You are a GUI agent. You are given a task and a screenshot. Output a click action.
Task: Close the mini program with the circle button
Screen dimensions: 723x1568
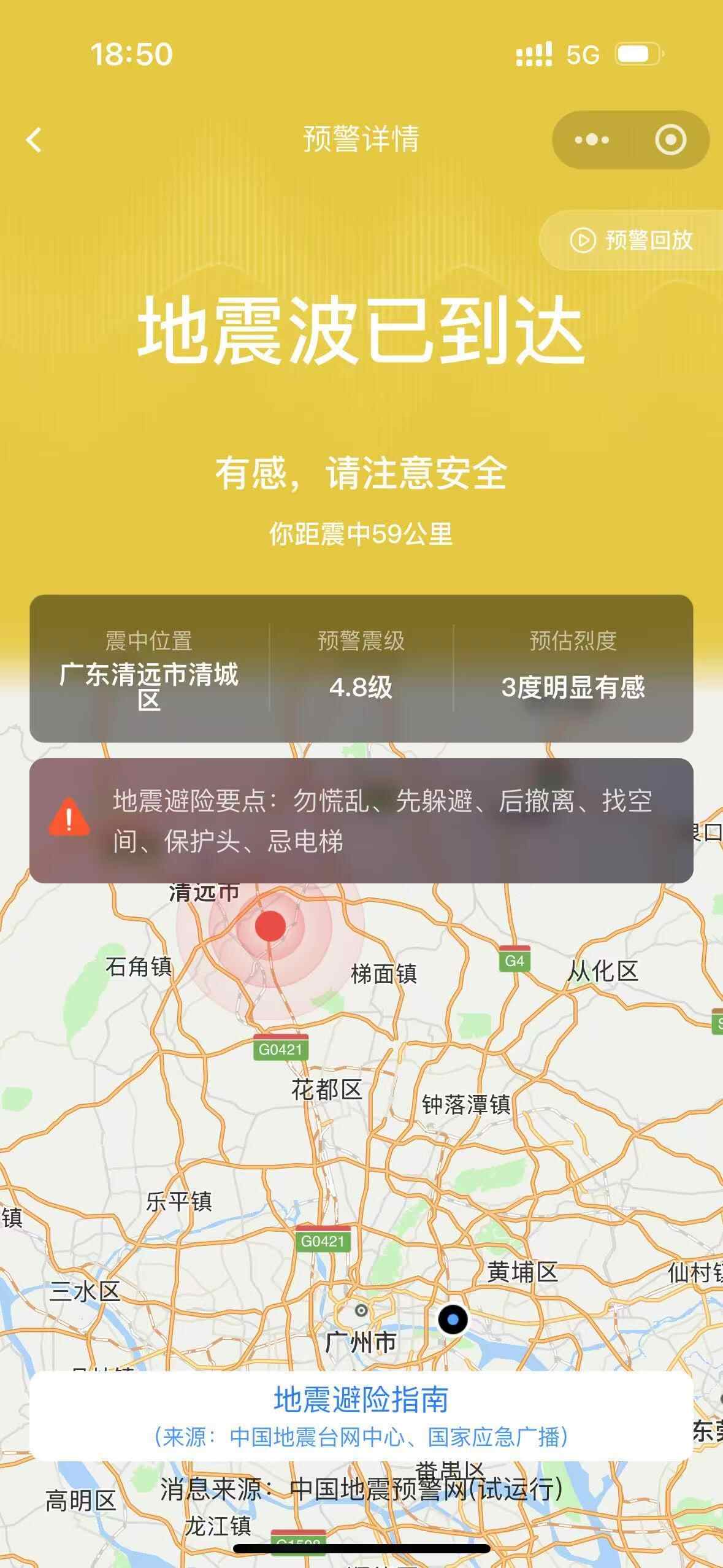point(670,140)
